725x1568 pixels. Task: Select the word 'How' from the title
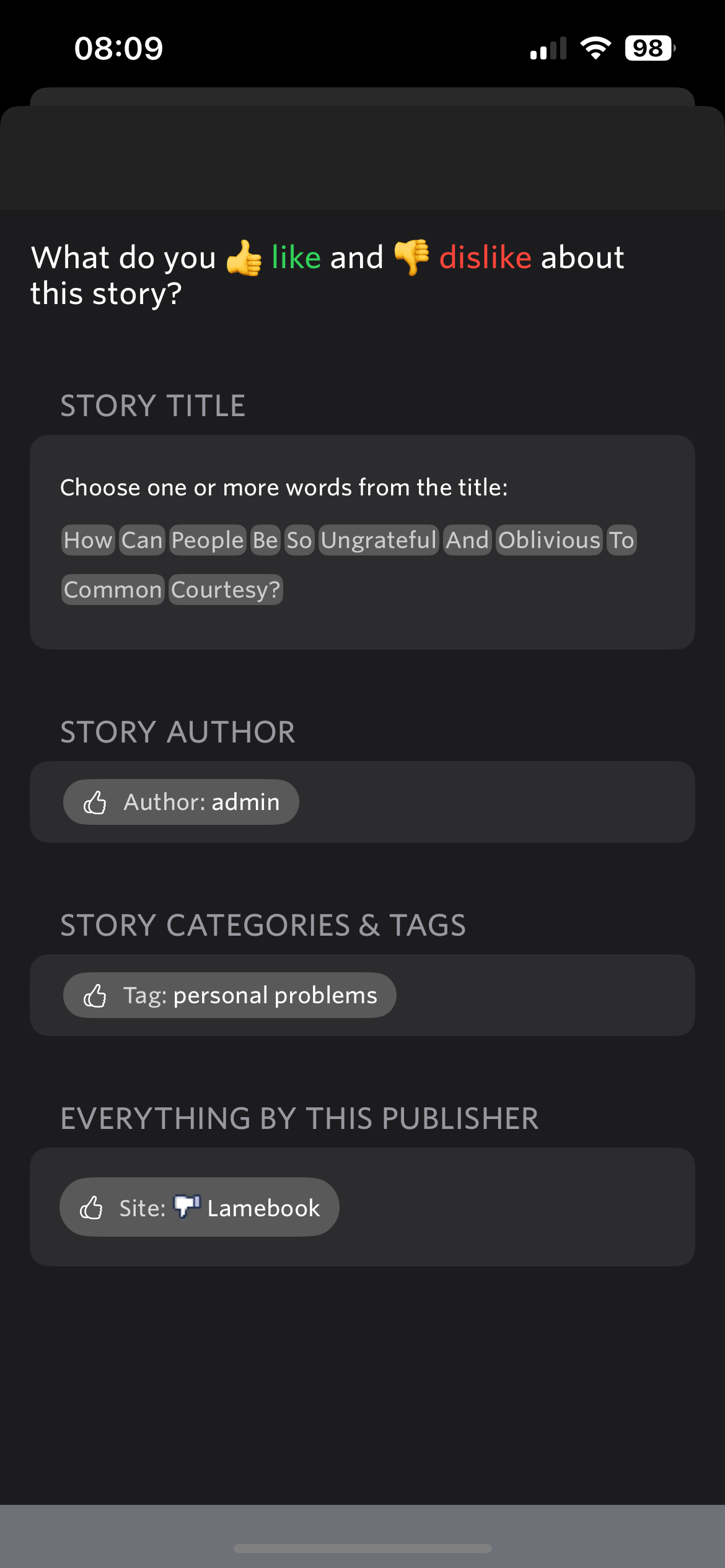[x=88, y=540]
